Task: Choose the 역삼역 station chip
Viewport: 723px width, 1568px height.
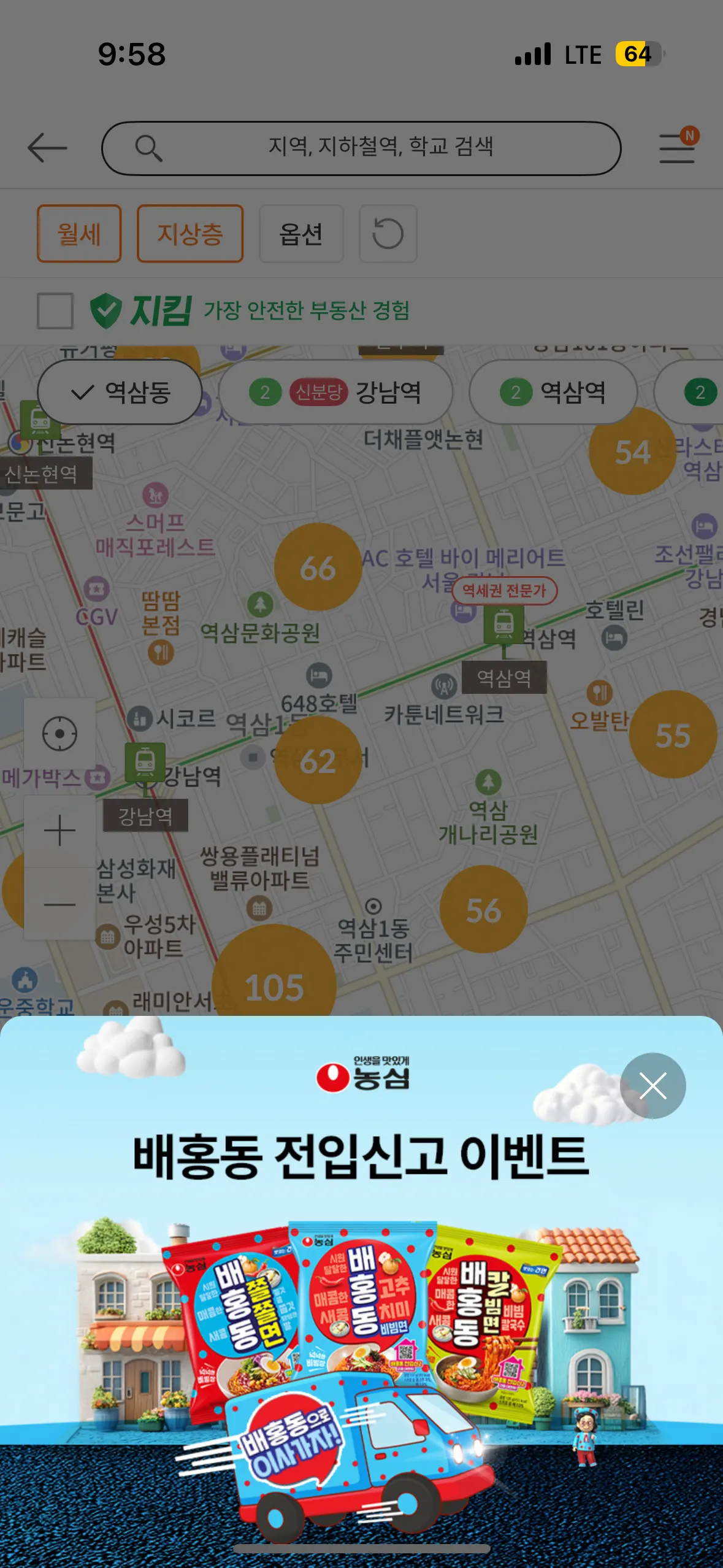Action: 553,392
